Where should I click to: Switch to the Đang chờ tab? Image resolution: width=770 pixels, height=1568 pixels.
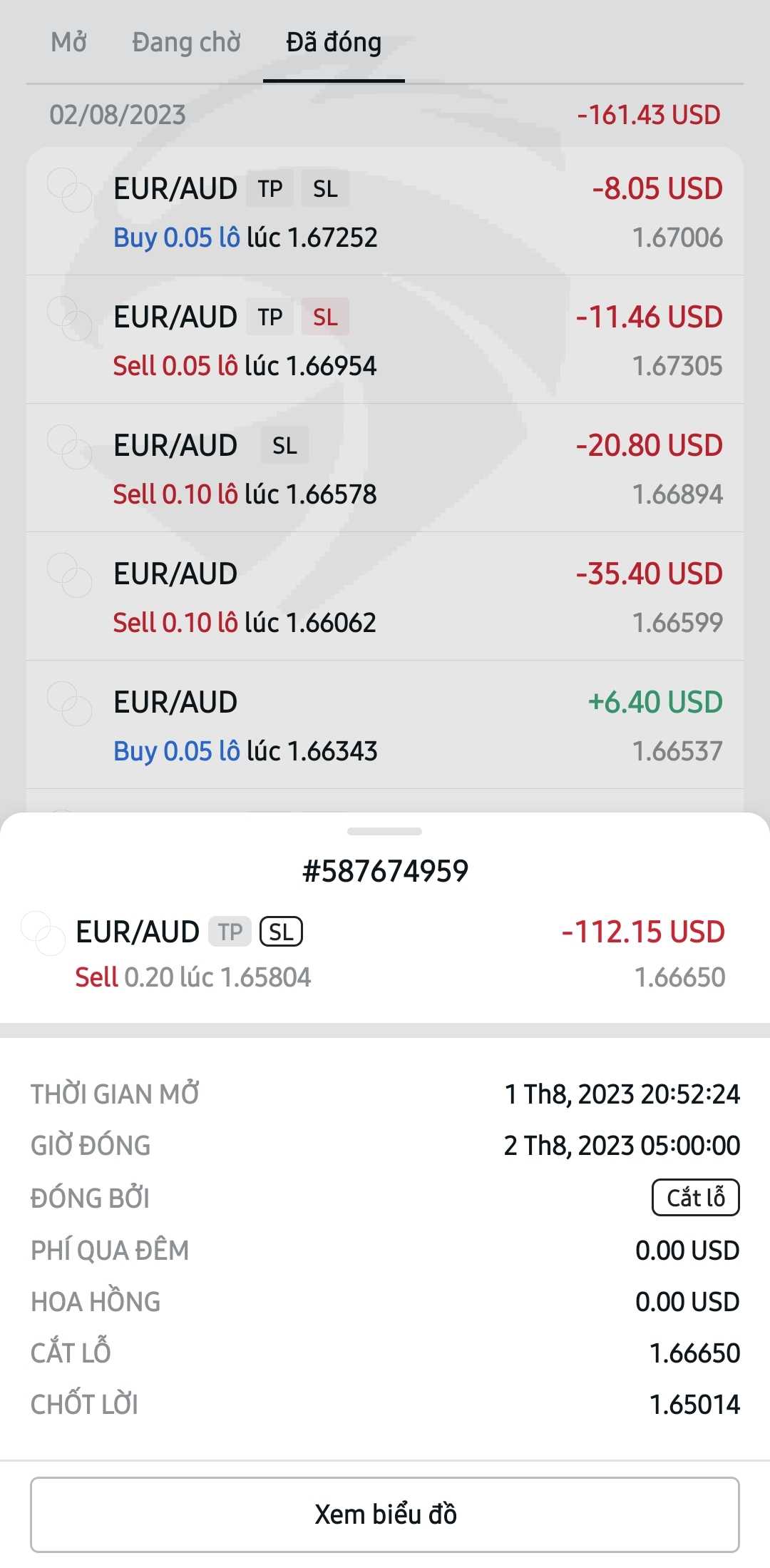pyautogui.click(x=186, y=43)
